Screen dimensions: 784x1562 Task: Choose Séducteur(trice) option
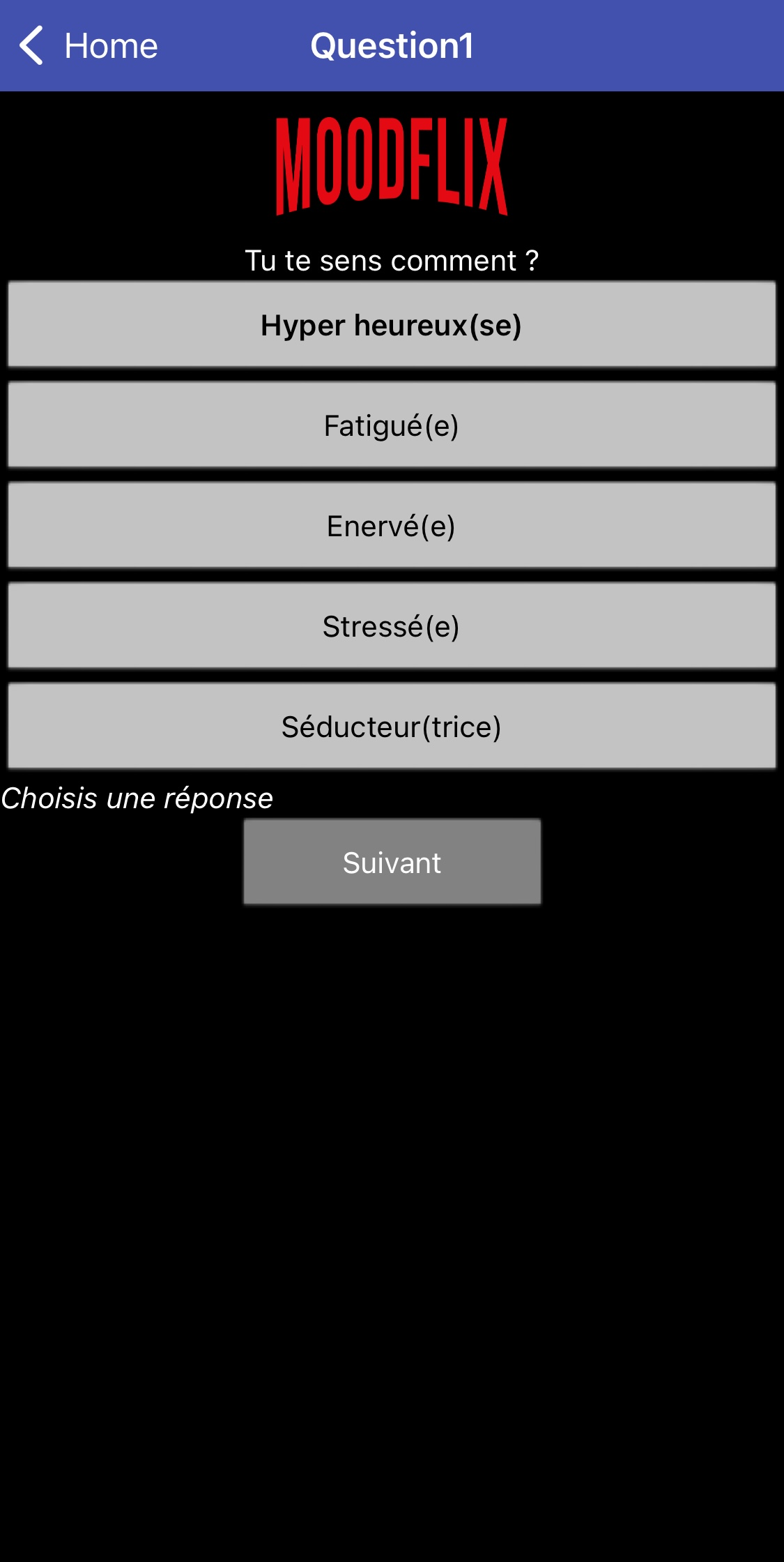pyautogui.click(x=392, y=727)
